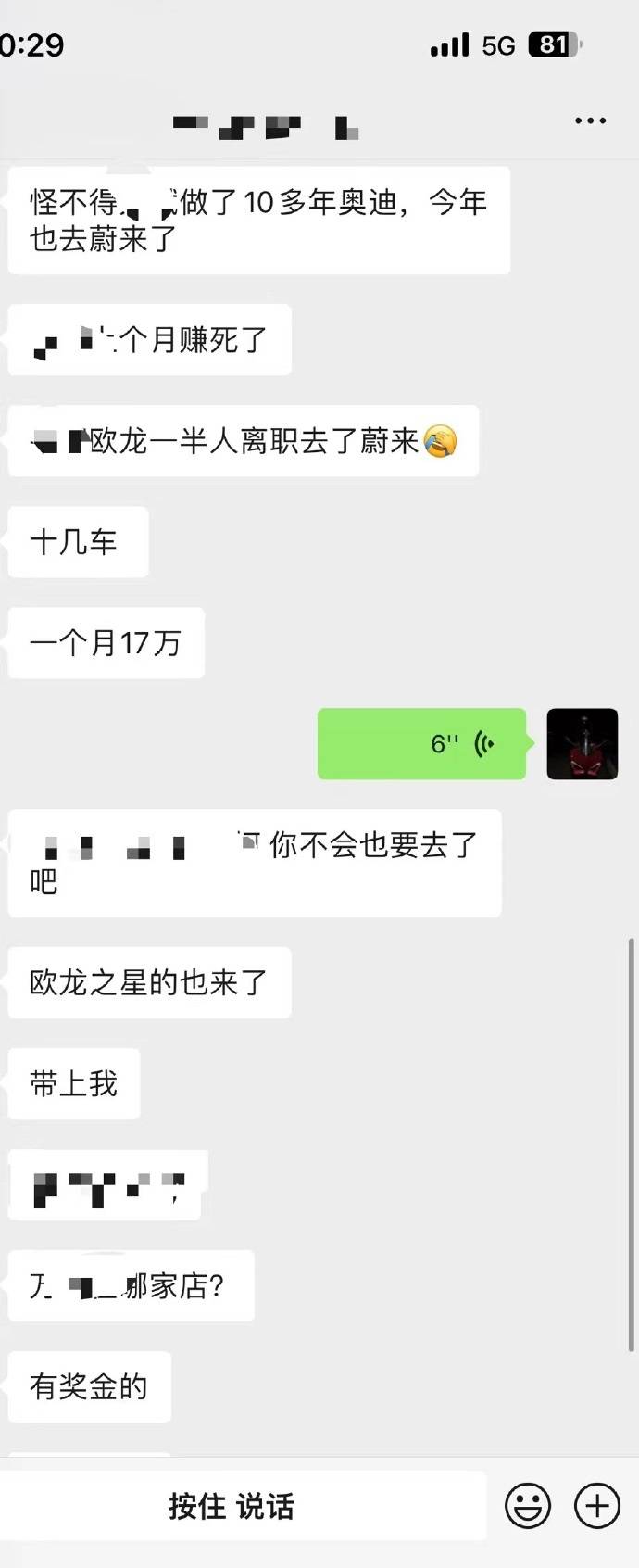Hold the 按住 说话 talk button
Viewport: 639px width, 1568px height.
pos(232,1507)
